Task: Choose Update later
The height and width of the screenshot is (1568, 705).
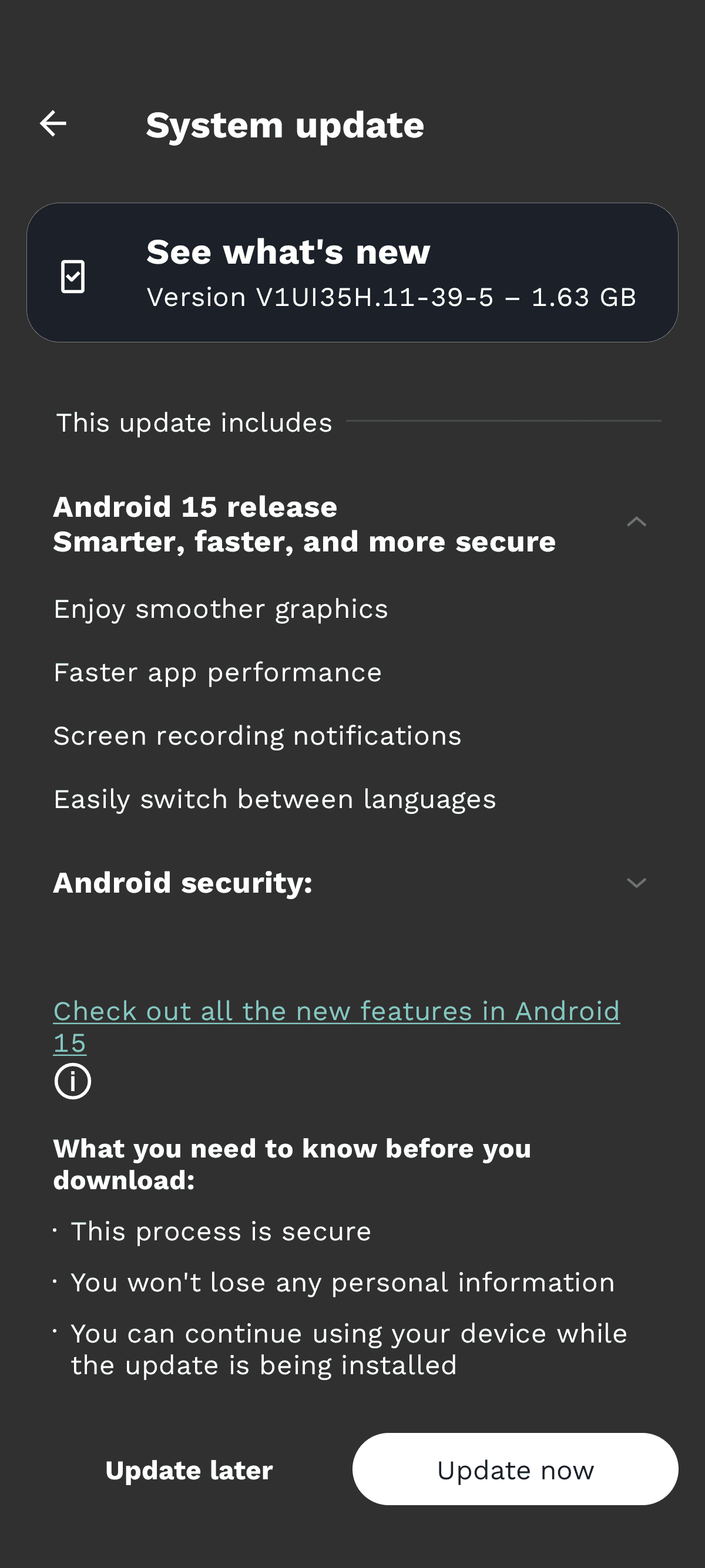Action: (189, 1470)
